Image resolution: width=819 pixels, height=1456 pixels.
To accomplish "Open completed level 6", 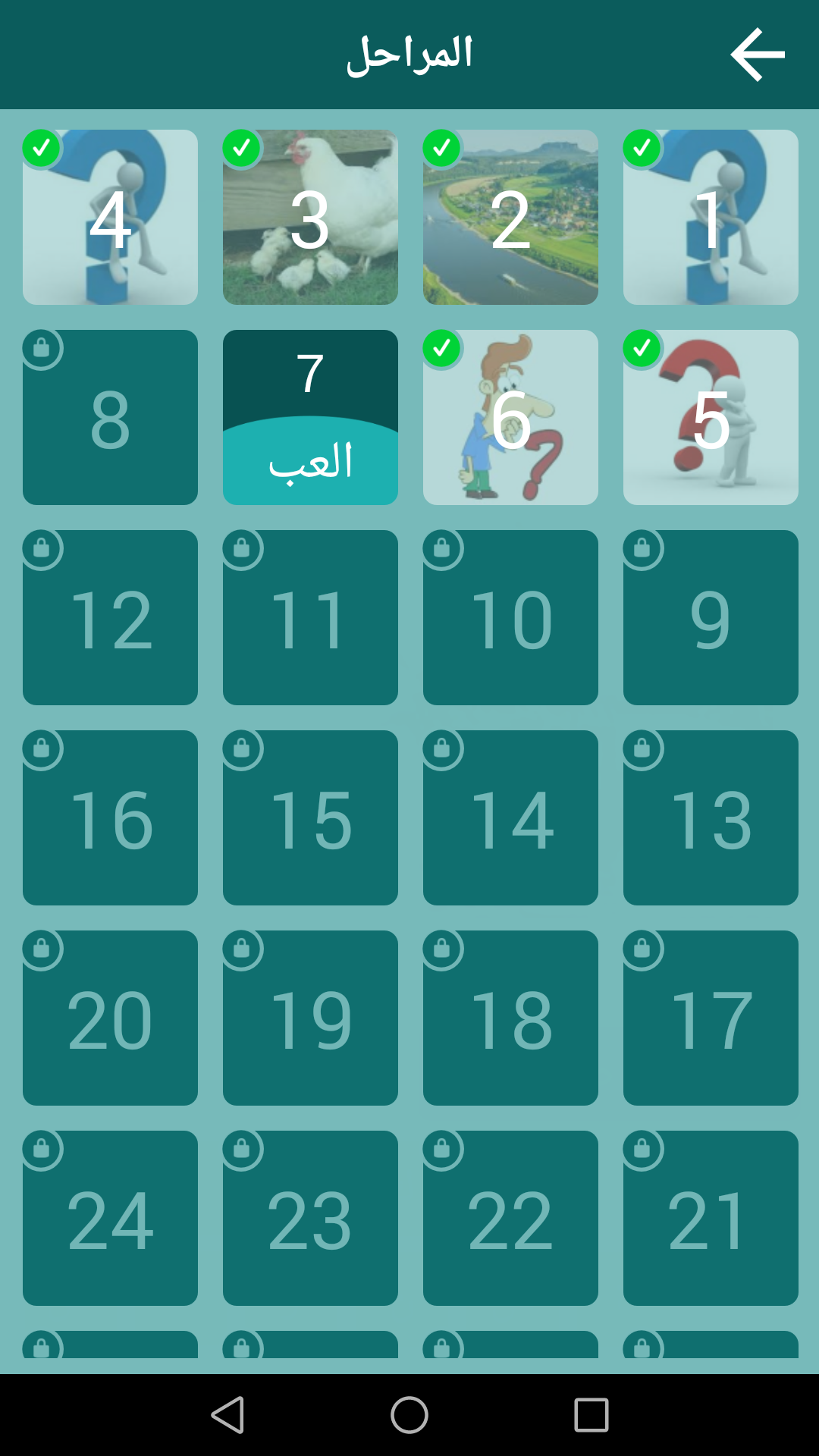I will [x=510, y=417].
